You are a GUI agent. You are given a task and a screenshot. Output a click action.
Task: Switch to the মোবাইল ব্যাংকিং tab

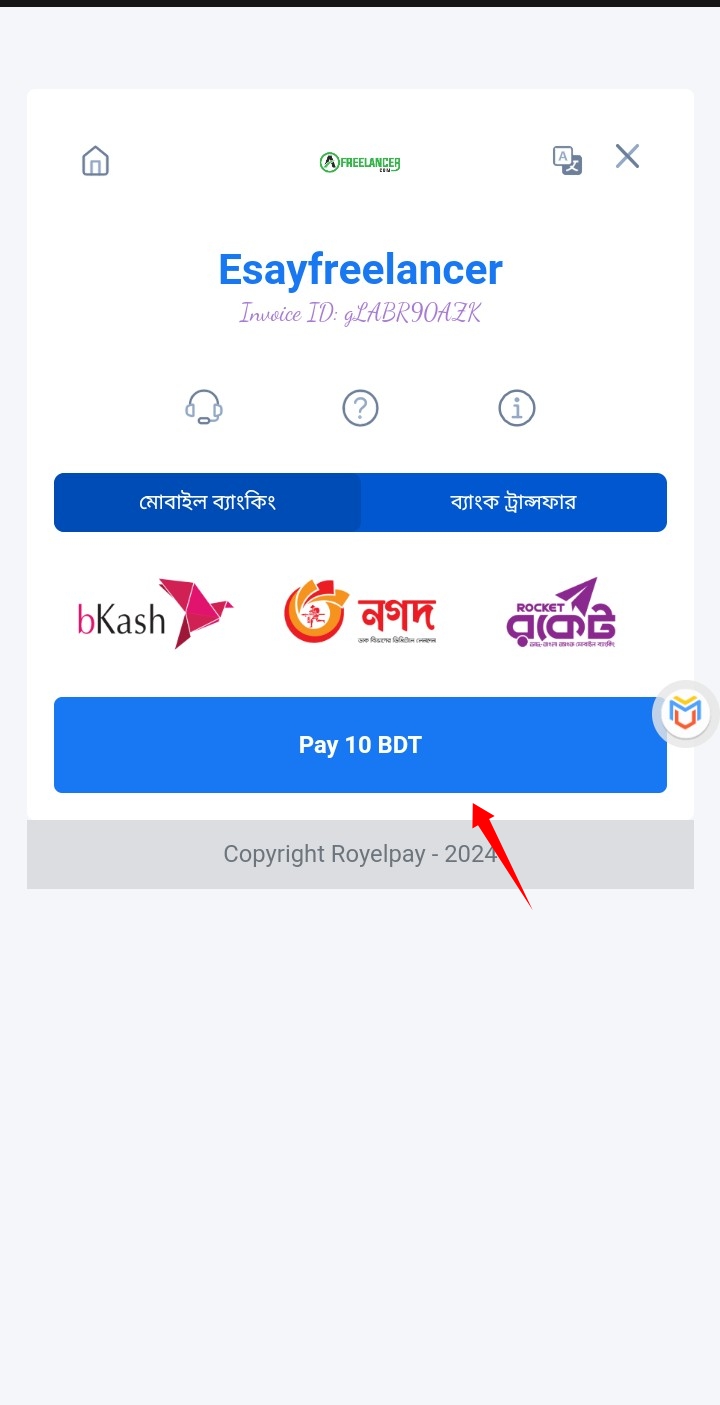208,502
